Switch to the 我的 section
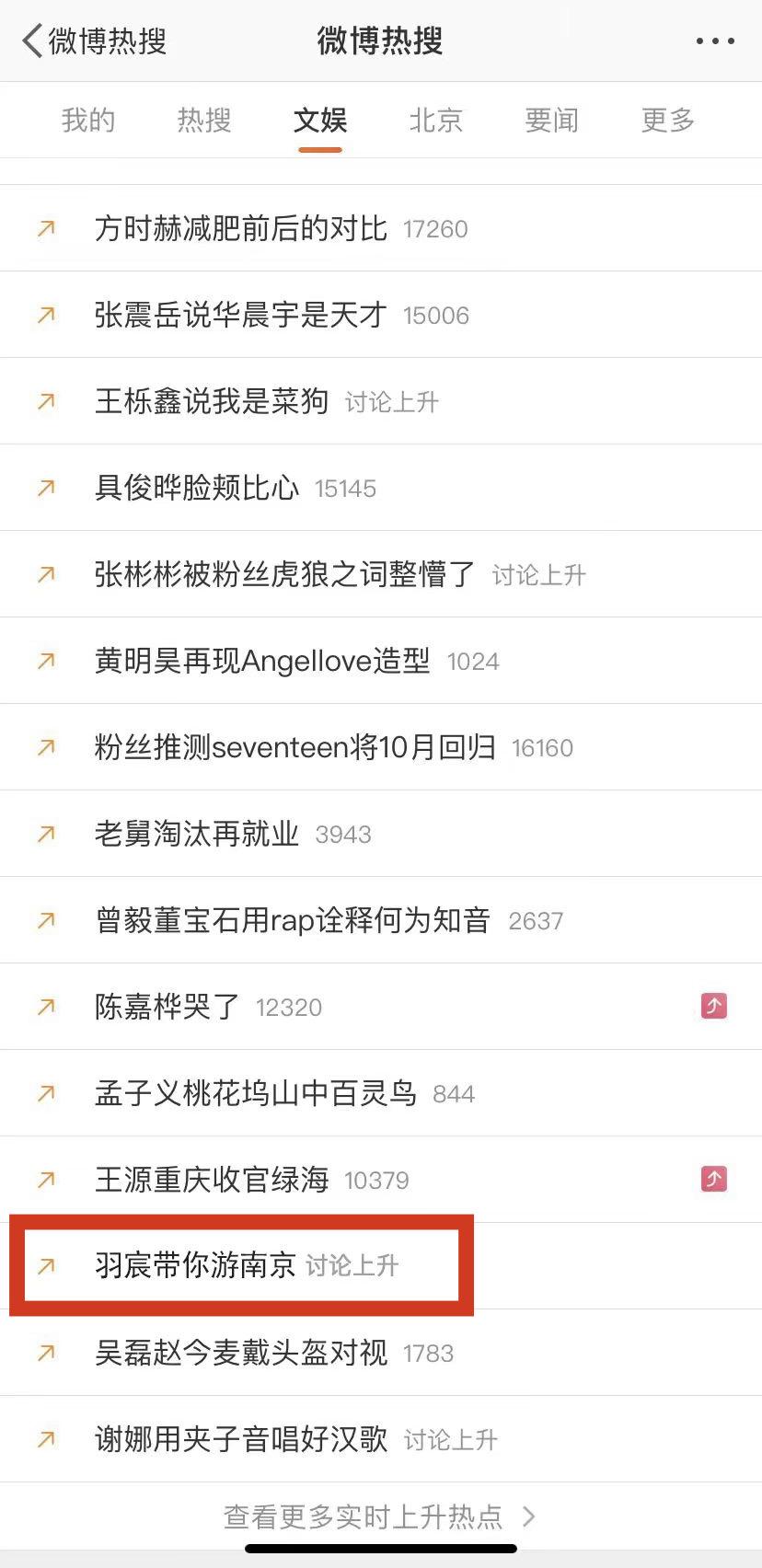 coord(87,121)
